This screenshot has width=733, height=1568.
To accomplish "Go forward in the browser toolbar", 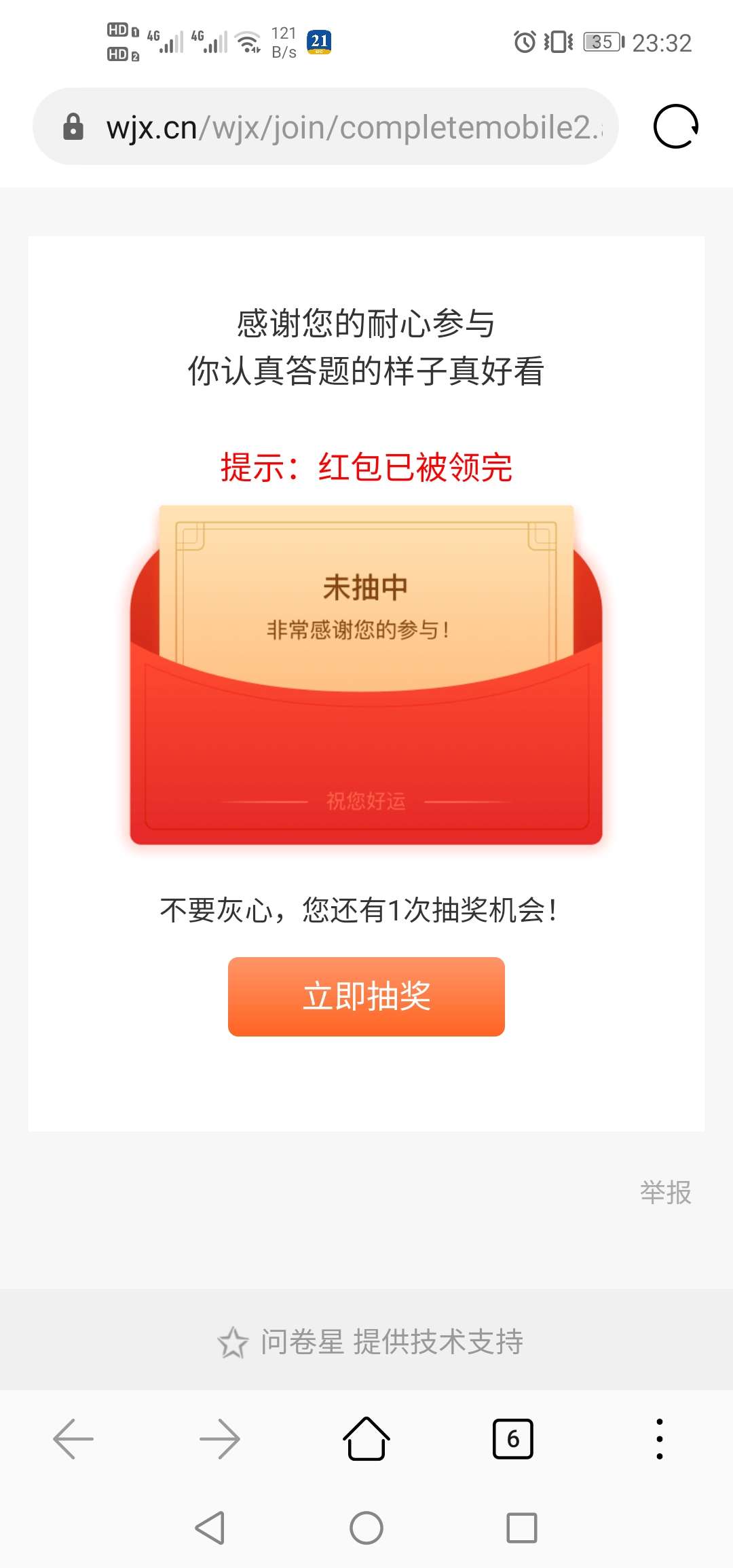I will pyautogui.click(x=220, y=1438).
